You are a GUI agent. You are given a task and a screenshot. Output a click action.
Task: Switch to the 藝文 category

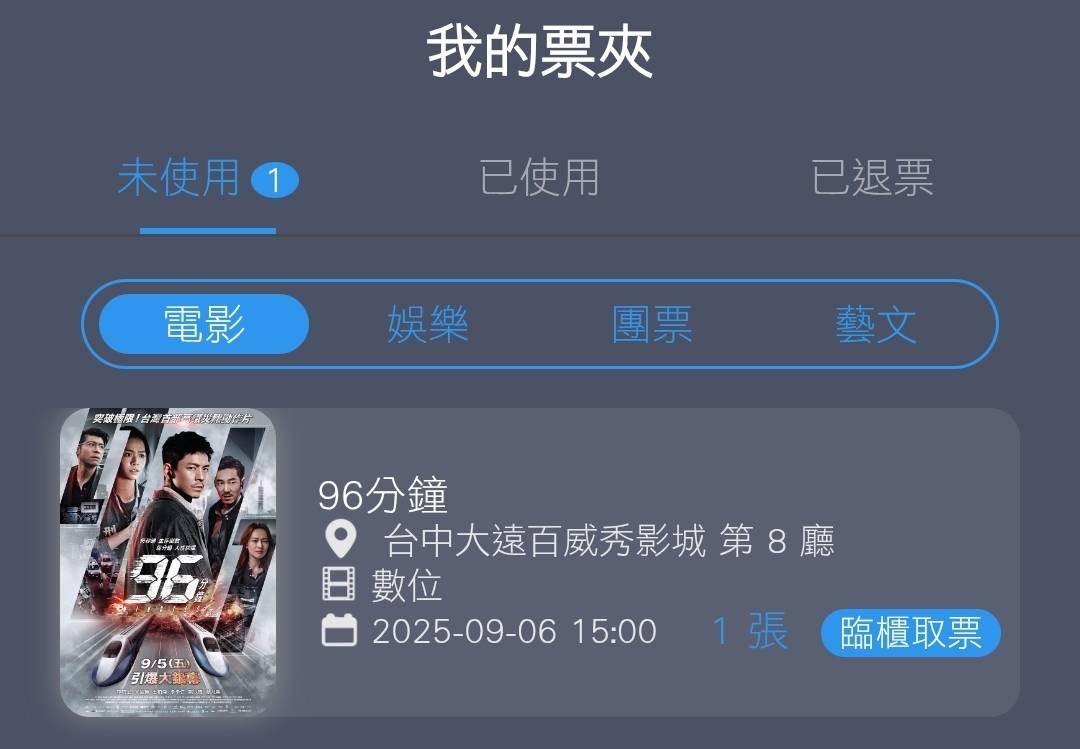876,325
